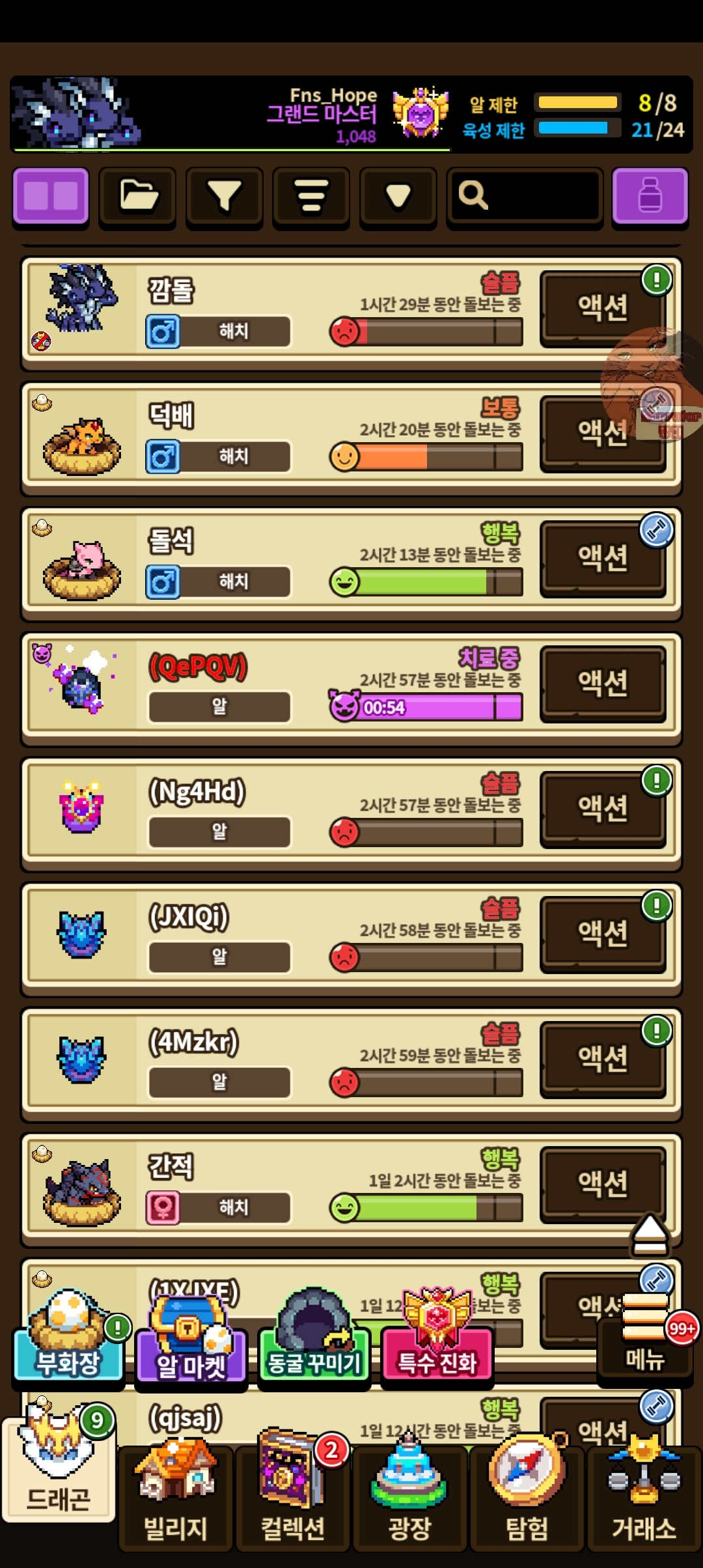Open the folder icon in the toolbar
Screen dimensions: 703x1568
[x=137, y=196]
